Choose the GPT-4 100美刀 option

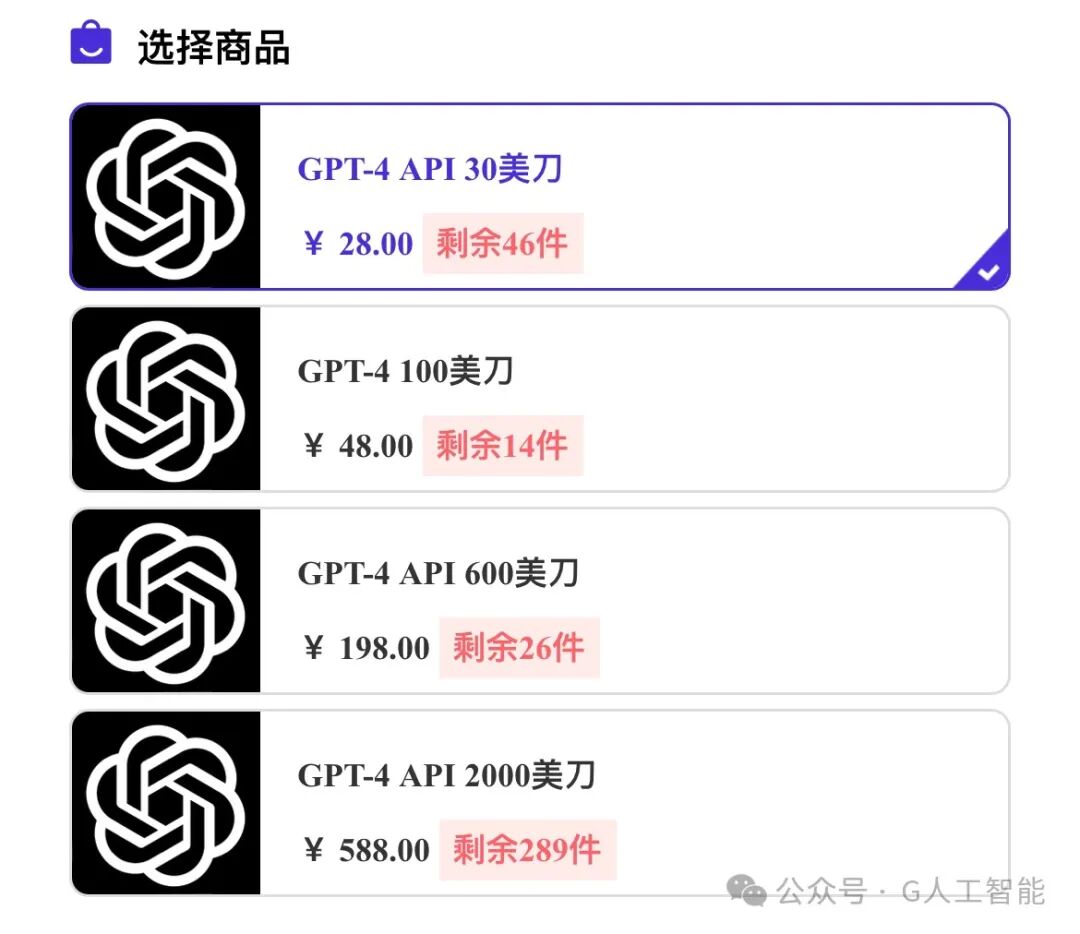[x=540, y=399]
